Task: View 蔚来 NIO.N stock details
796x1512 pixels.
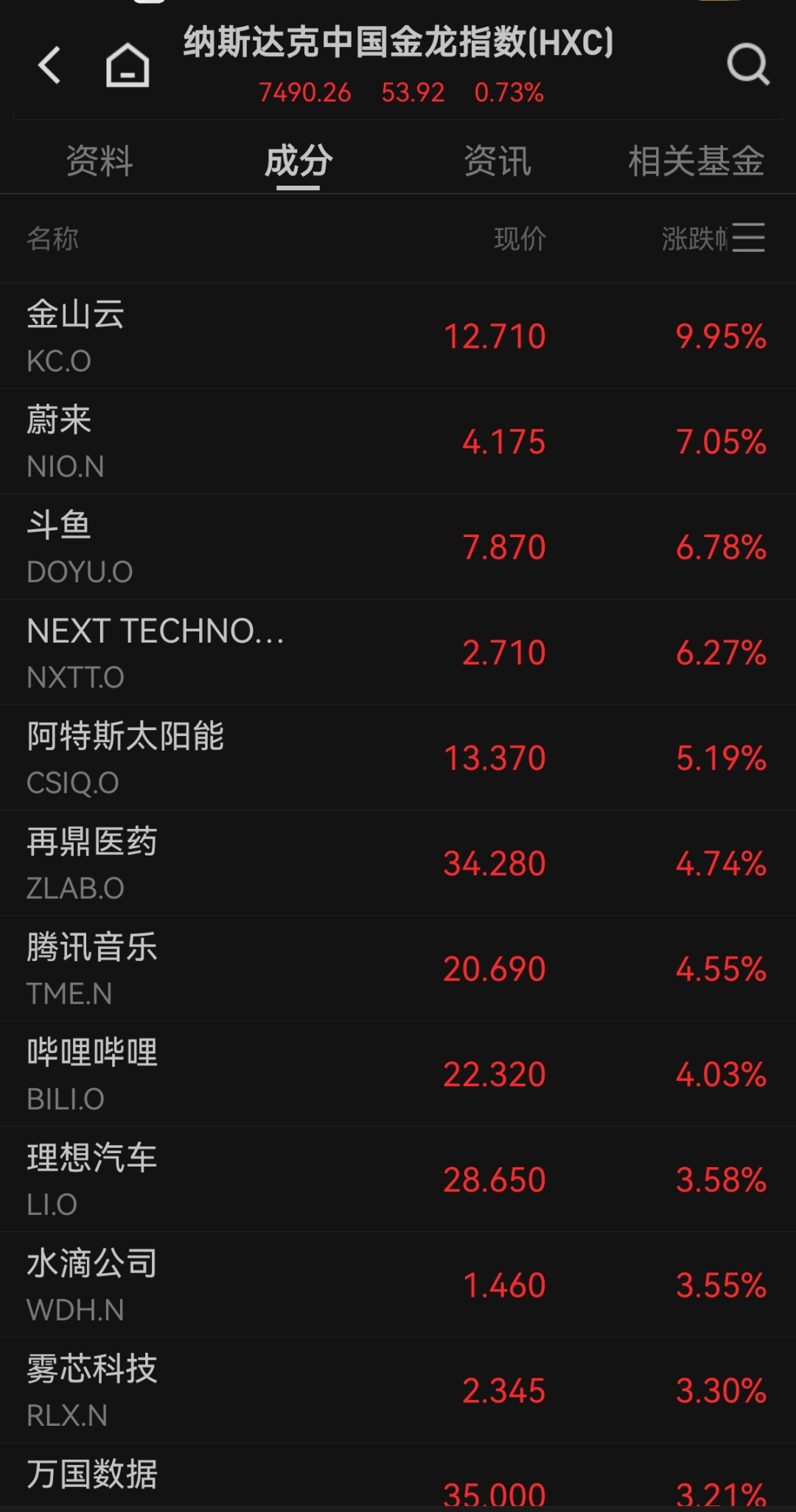Action: click(398, 441)
